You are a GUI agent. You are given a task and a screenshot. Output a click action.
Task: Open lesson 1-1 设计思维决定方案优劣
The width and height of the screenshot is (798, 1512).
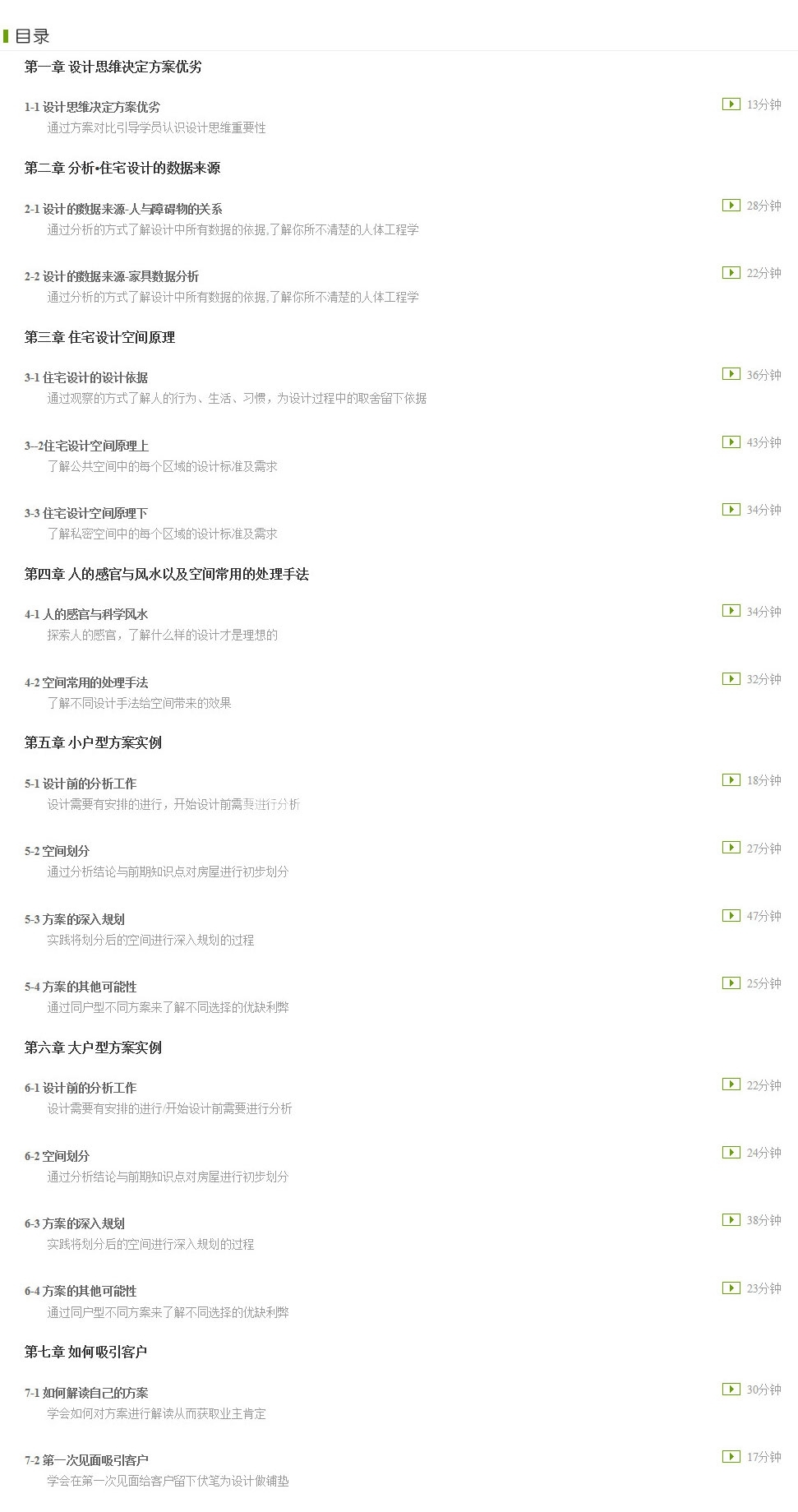click(x=92, y=107)
